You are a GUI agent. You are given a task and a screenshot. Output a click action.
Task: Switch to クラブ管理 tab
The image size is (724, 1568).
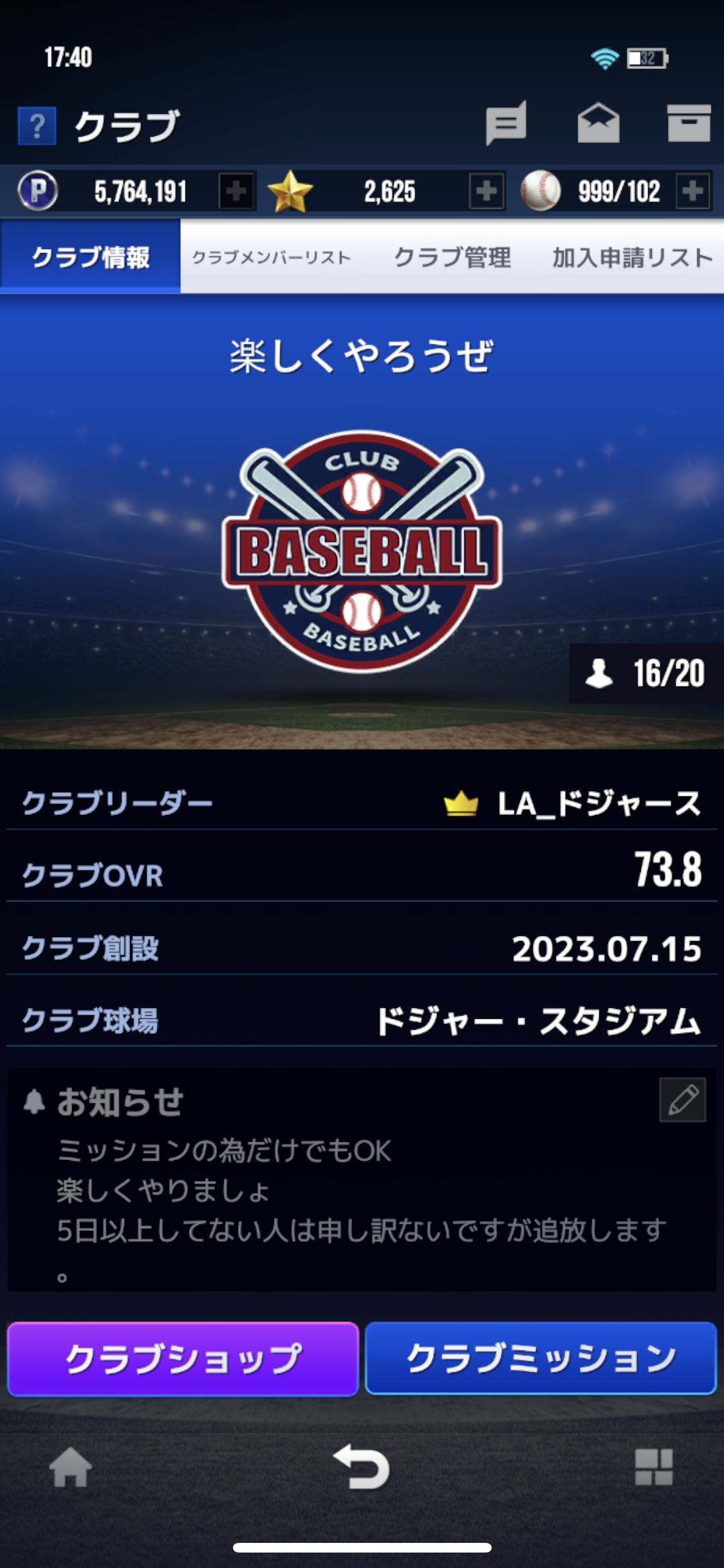452,257
